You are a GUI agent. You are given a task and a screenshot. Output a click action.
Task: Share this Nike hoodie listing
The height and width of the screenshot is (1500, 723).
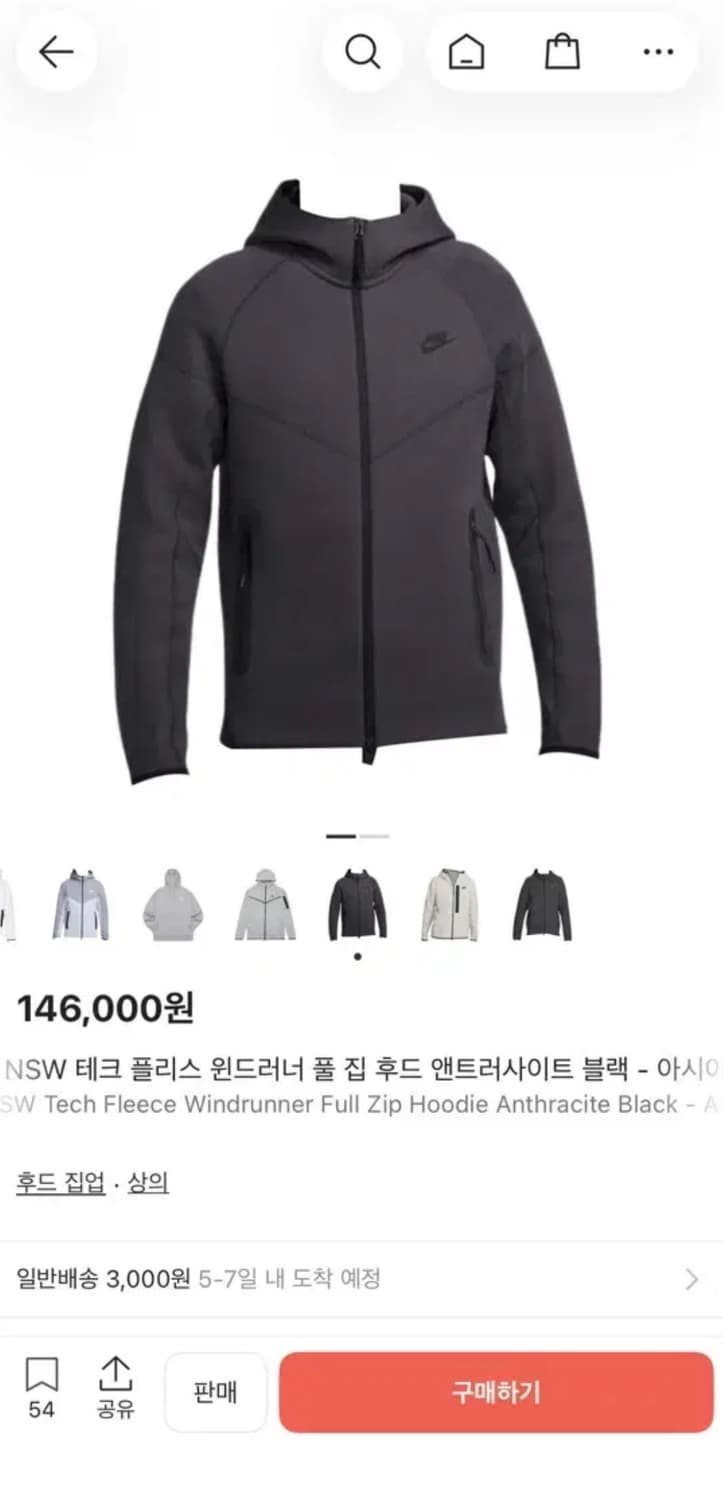(x=113, y=1385)
